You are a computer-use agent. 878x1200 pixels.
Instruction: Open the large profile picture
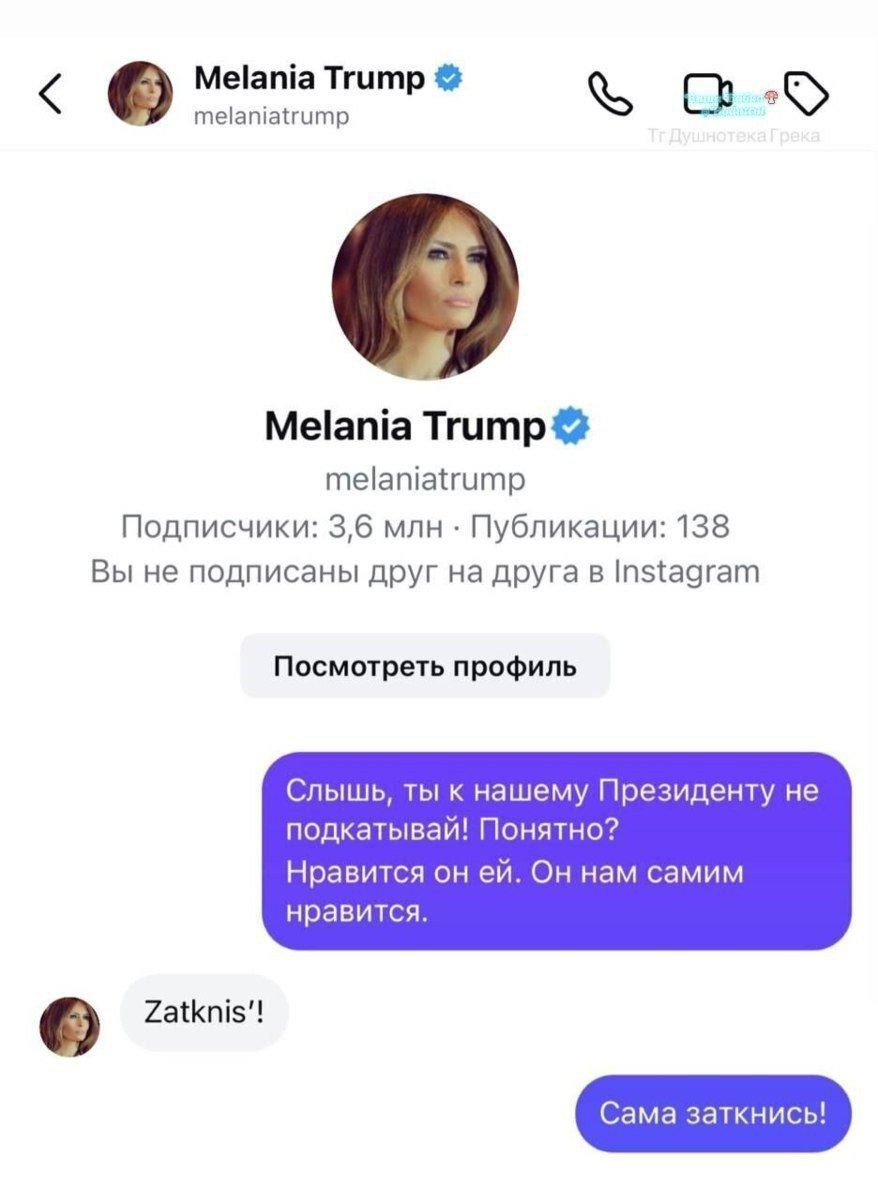(425, 287)
